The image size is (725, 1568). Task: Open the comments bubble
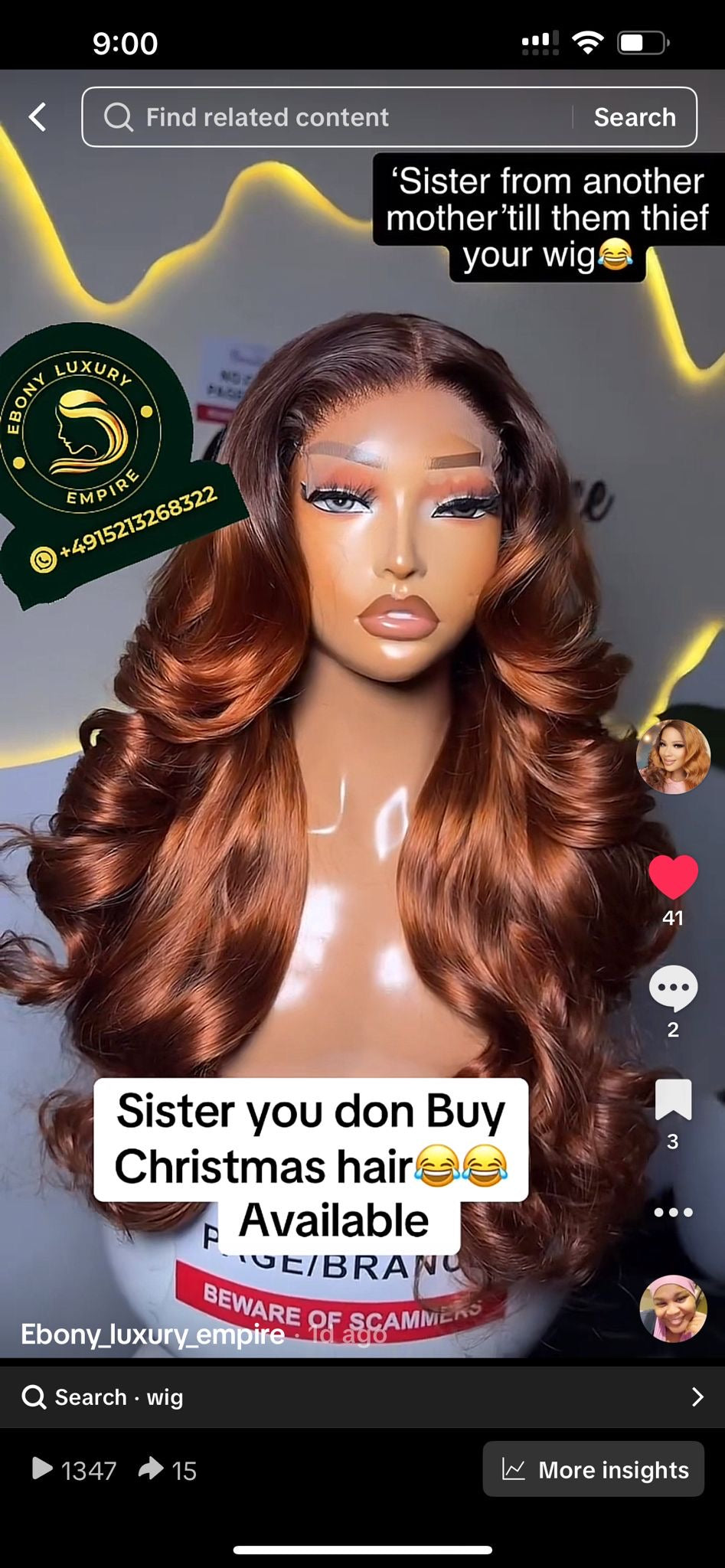(673, 989)
